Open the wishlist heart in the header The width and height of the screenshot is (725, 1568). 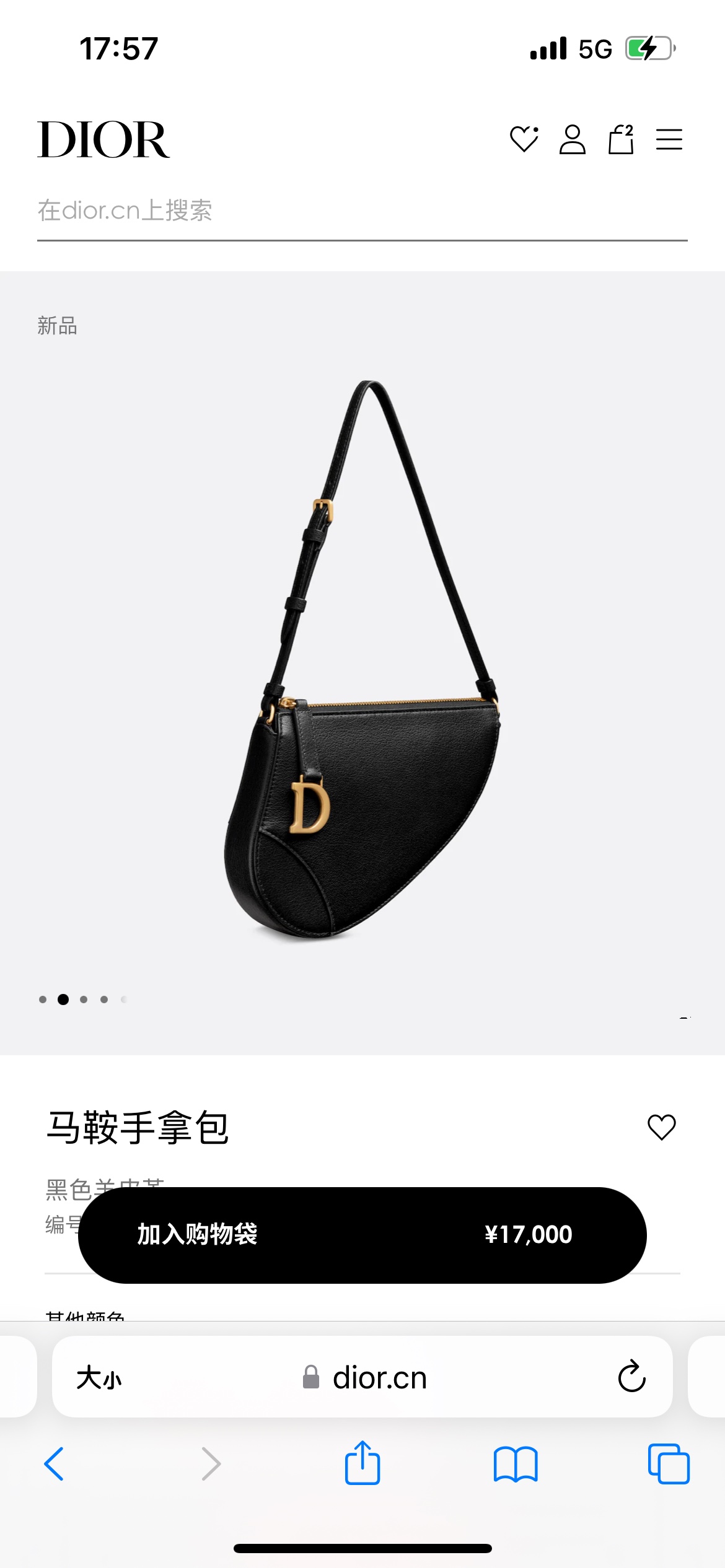(524, 139)
